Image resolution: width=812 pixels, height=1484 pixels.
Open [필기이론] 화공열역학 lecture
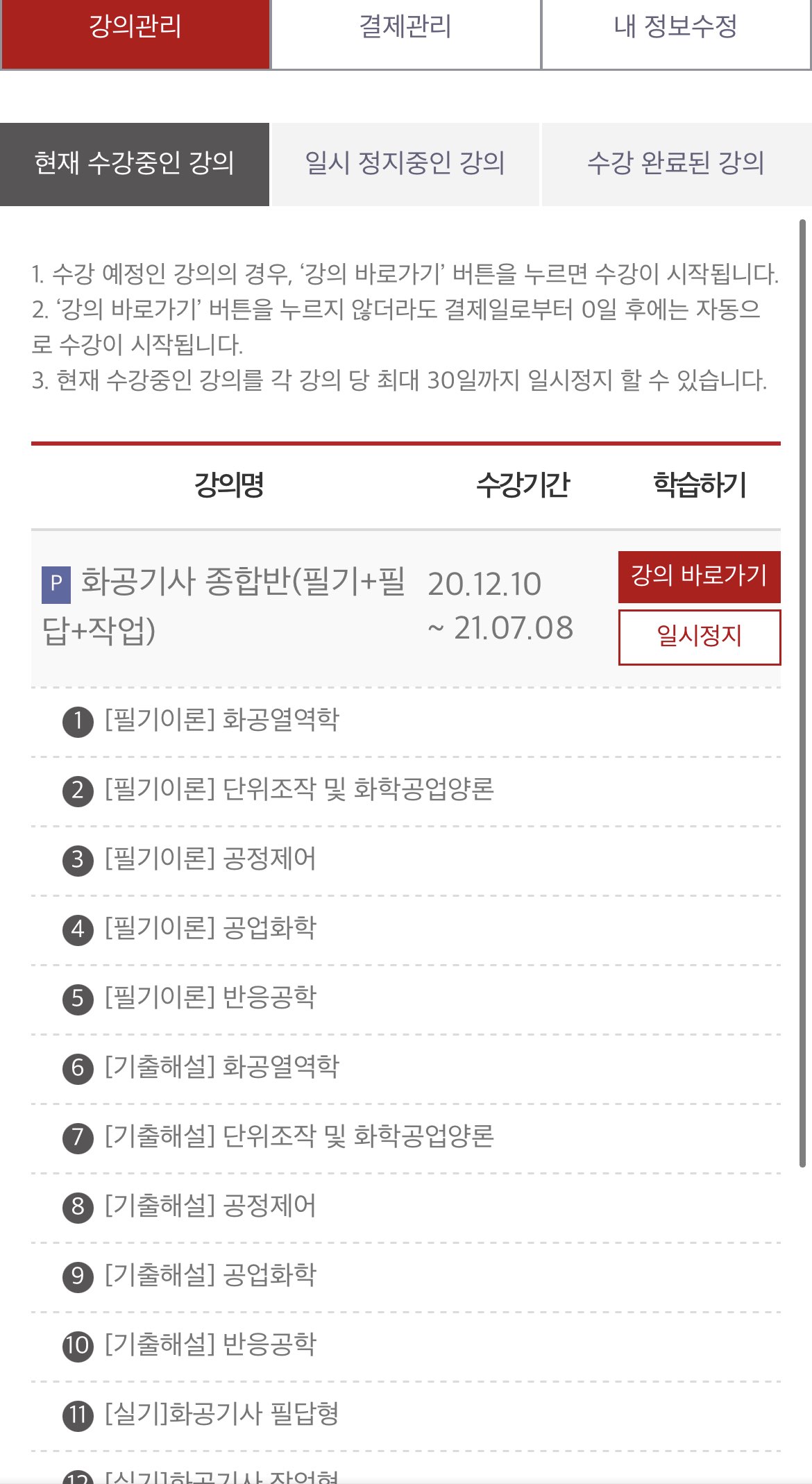coord(222,720)
